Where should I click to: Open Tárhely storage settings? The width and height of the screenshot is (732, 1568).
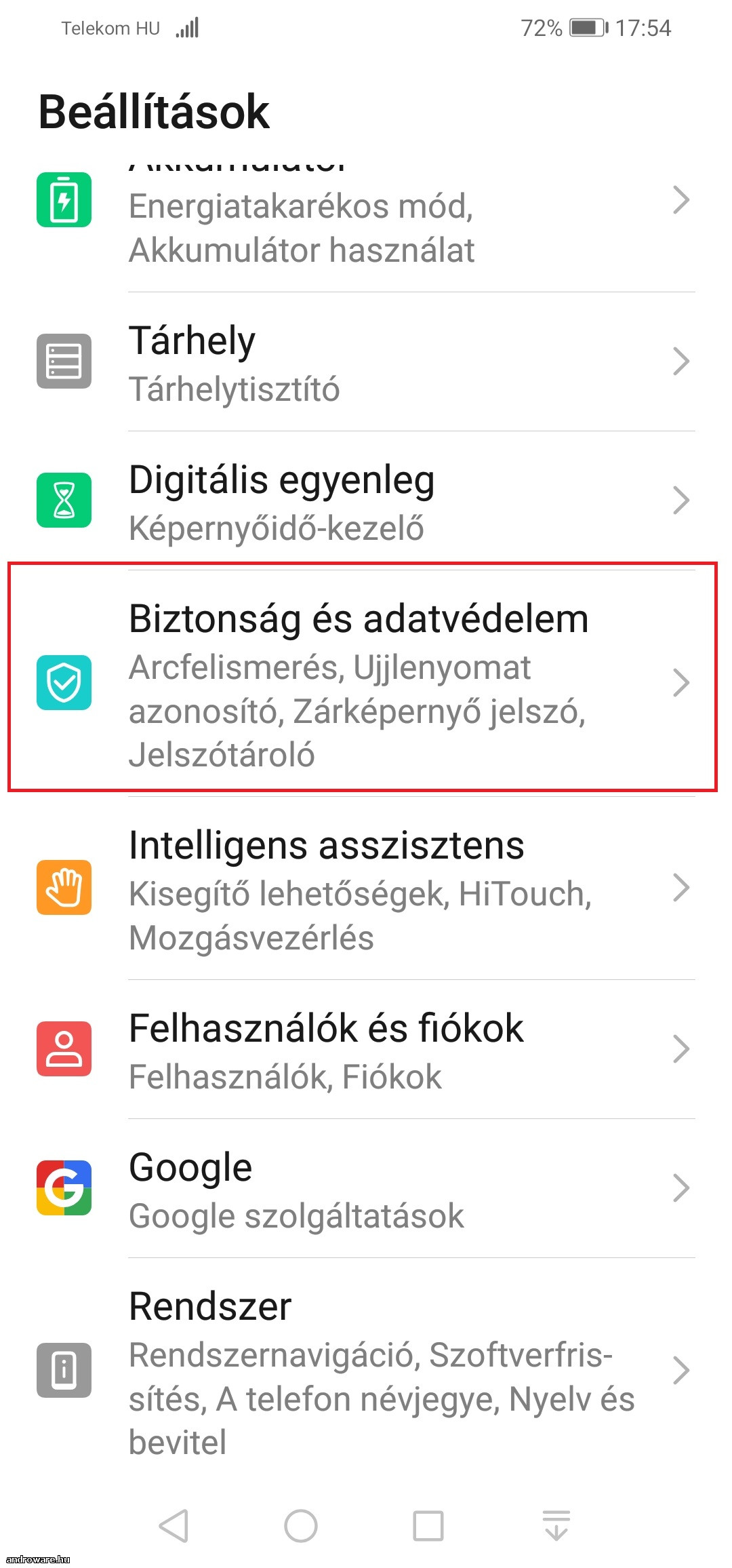coord(366,362)
